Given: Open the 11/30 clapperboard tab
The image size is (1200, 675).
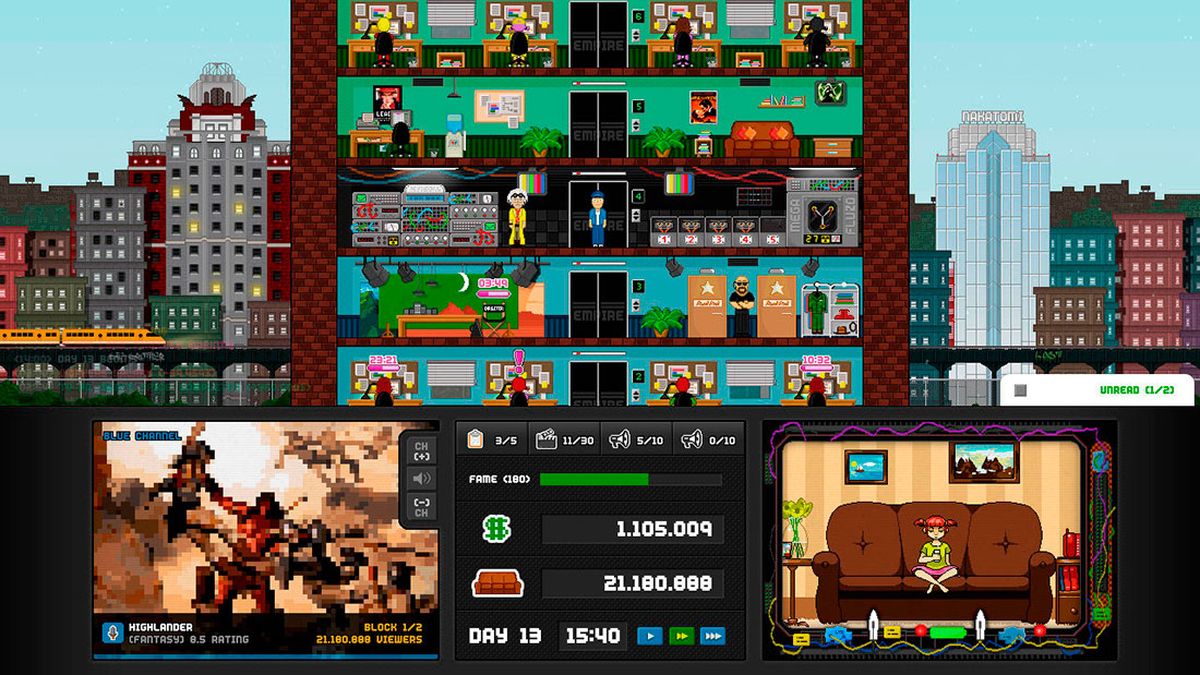Looking at the screenshot, I should click(x=564, y=438).
